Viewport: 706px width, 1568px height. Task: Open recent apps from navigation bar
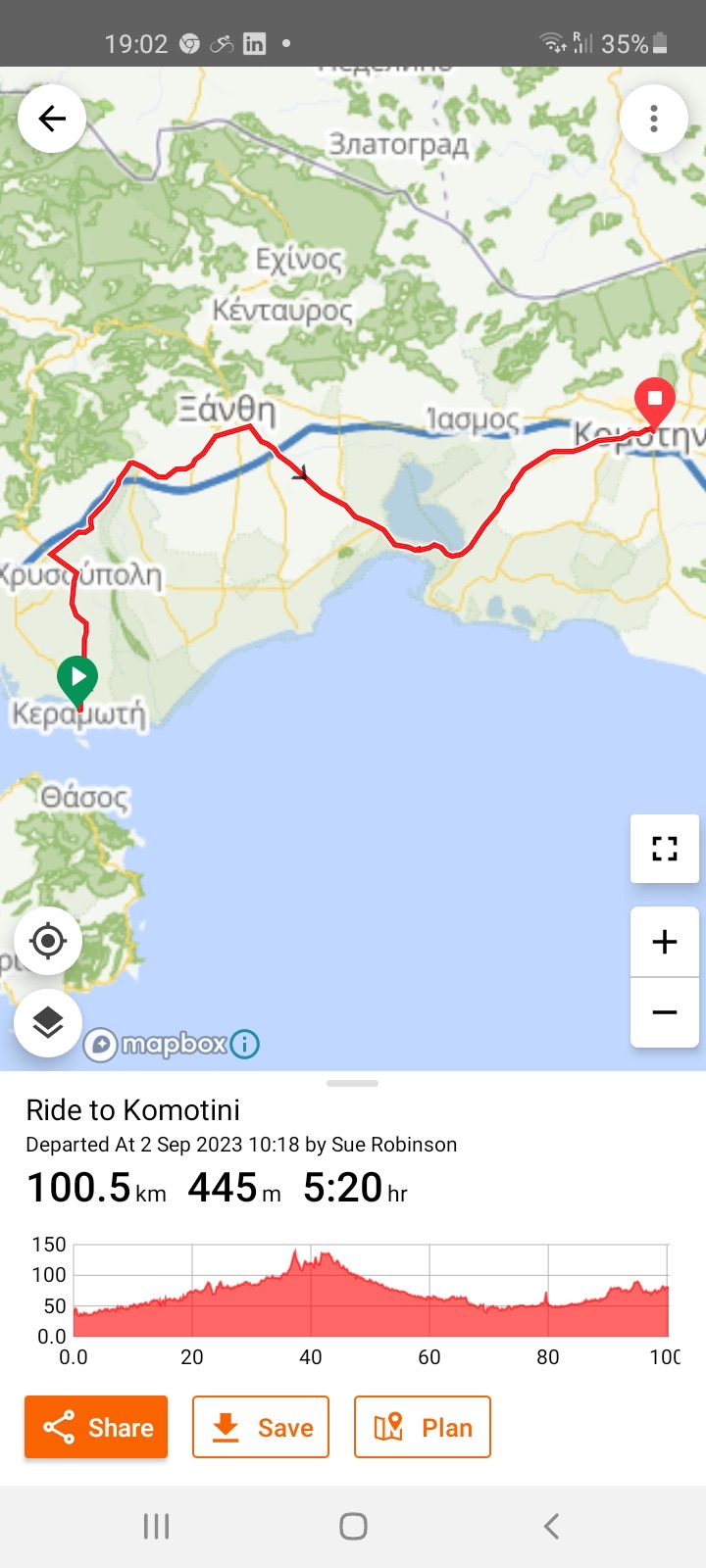click(x=157, y=1526)
